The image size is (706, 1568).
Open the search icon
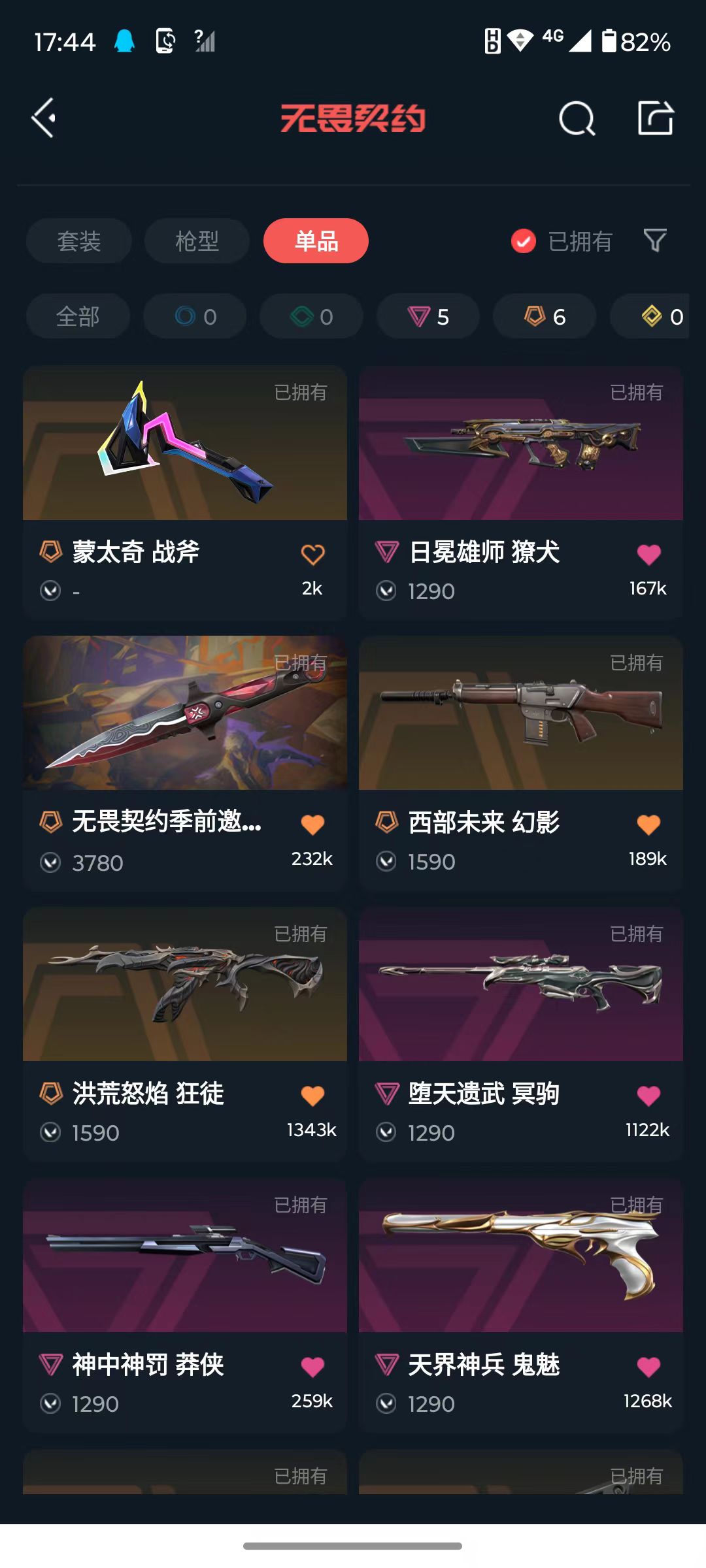click(x=577, y=119)
